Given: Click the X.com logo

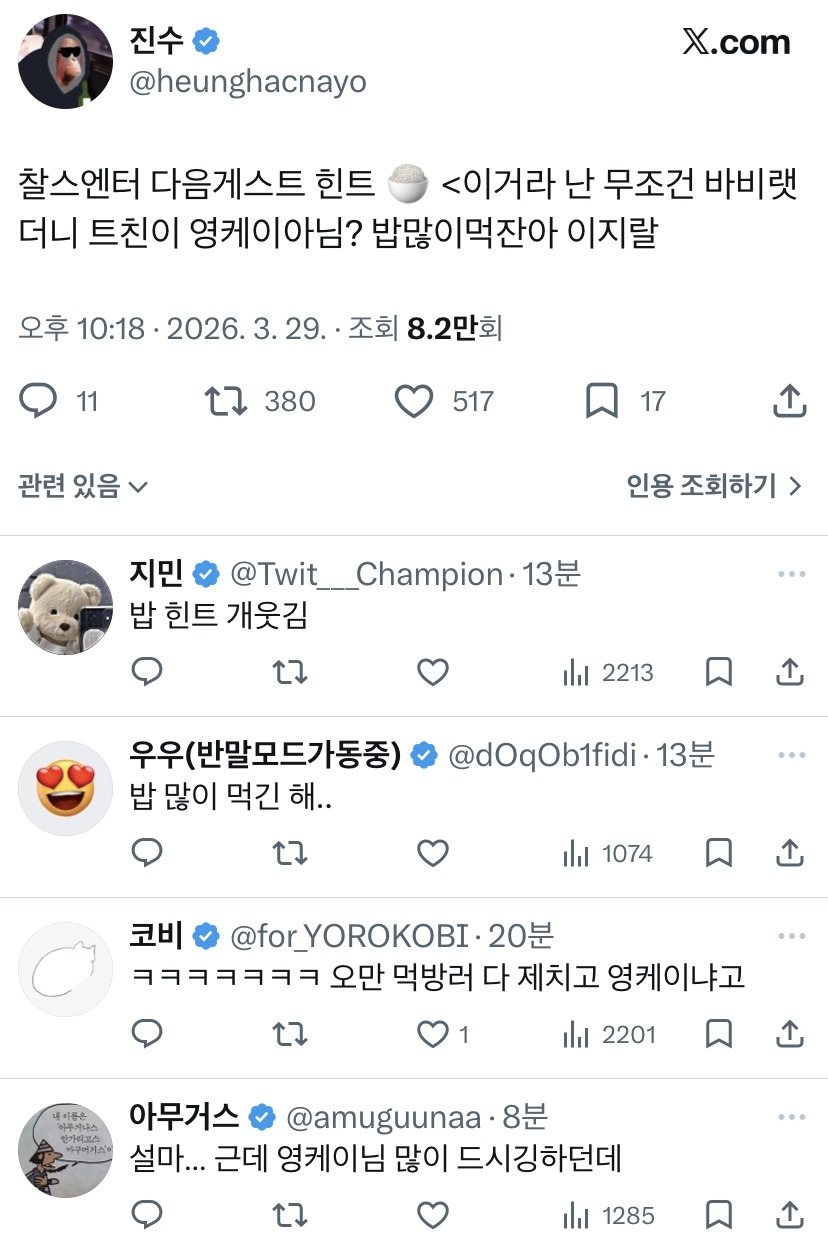Looking at the screenshot, I should 737,43.
